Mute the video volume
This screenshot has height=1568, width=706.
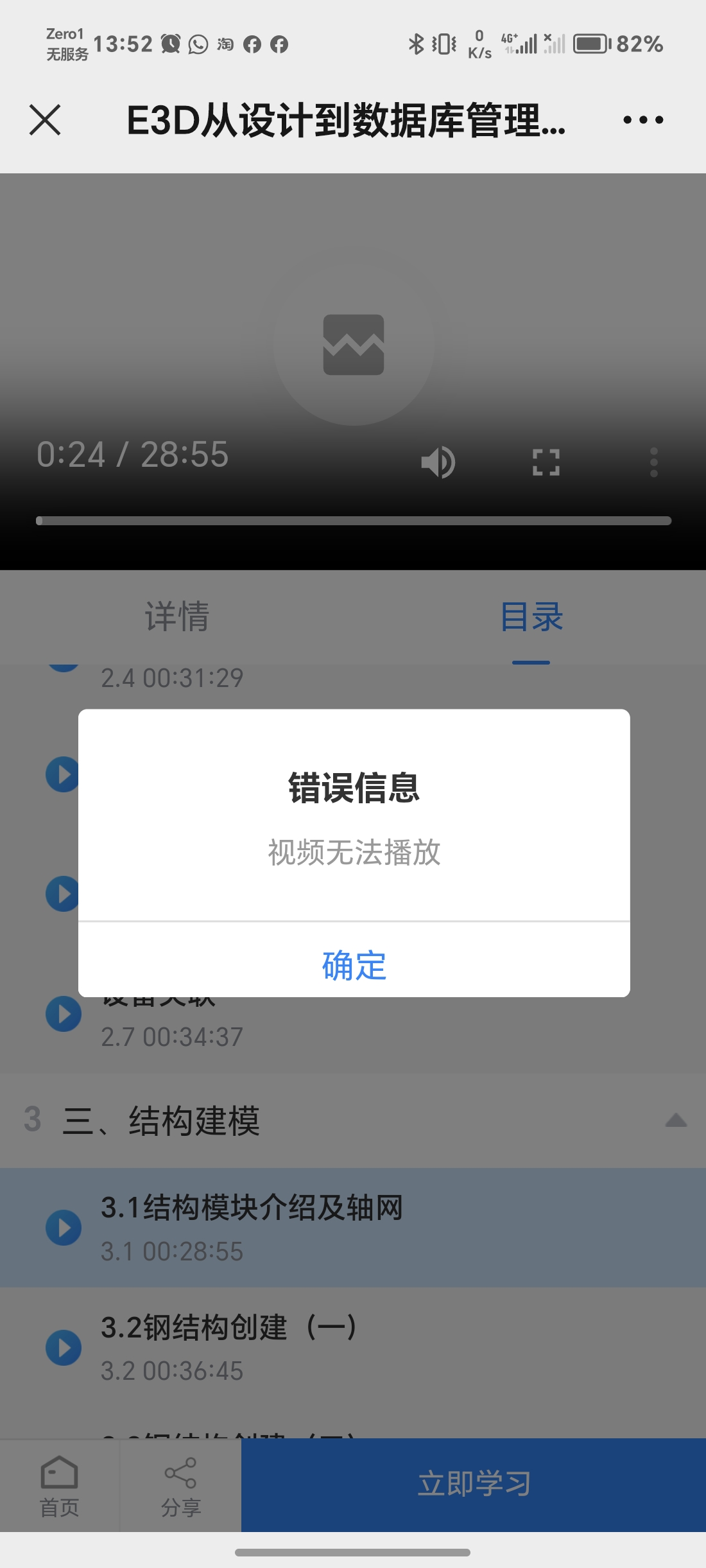438,462
